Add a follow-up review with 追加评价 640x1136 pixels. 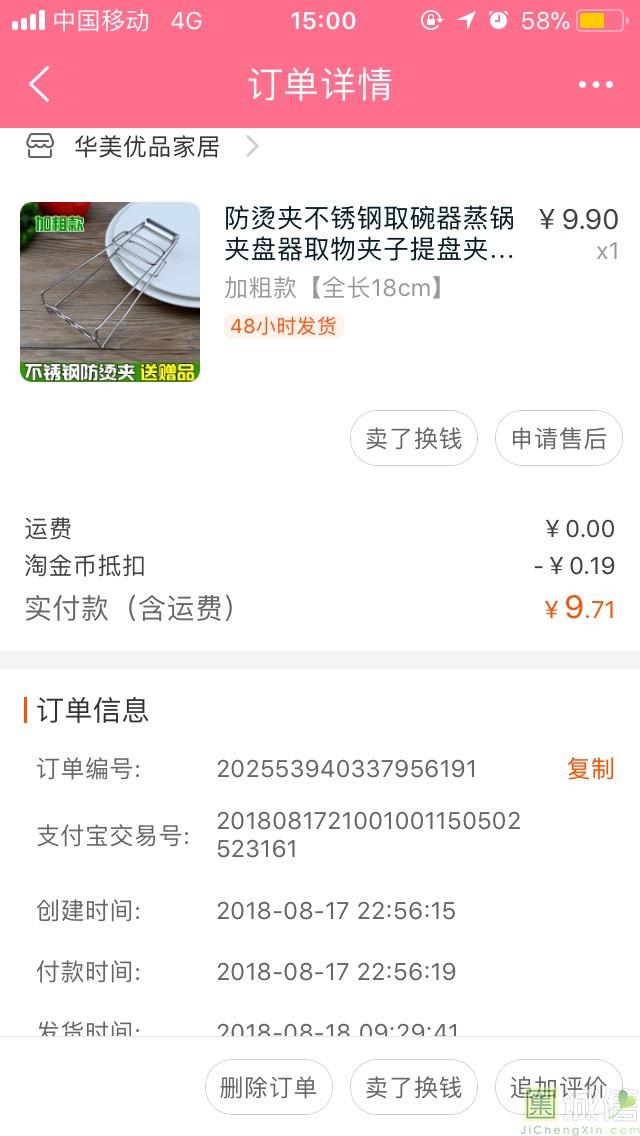558,1087
